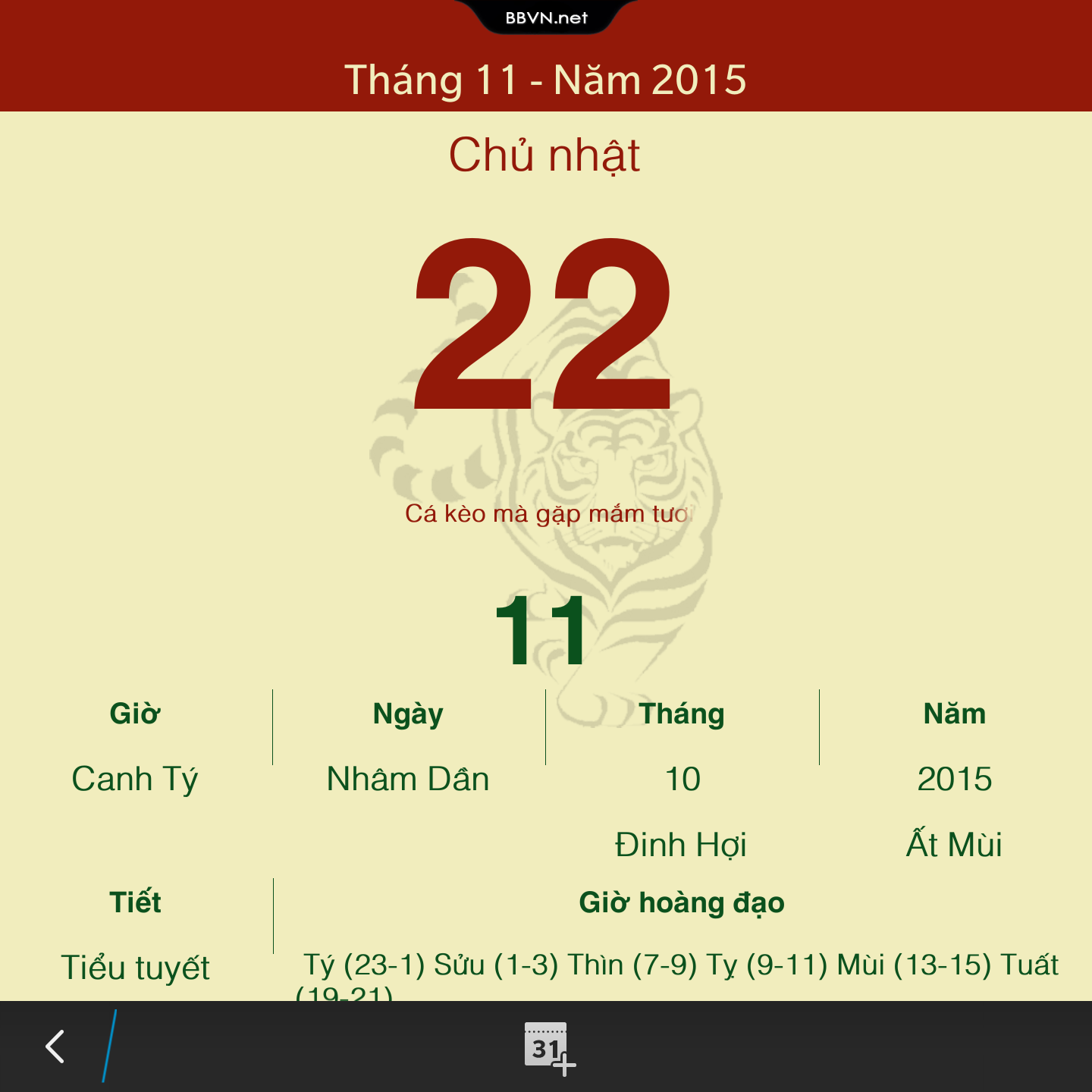Add a calendar event with the 31 icon

pos(548,1047)
